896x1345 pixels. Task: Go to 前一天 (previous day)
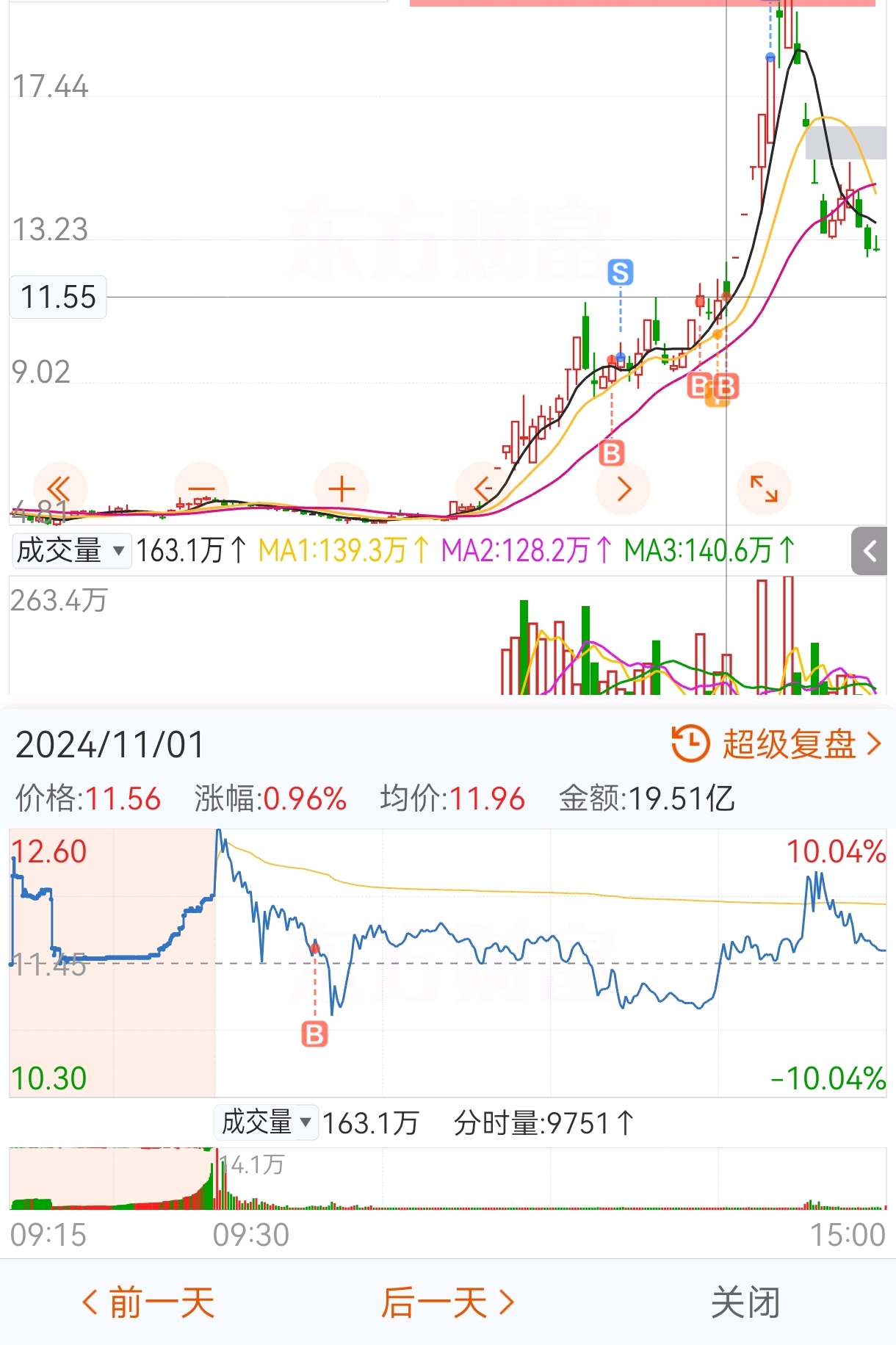tap(148, 1303)
